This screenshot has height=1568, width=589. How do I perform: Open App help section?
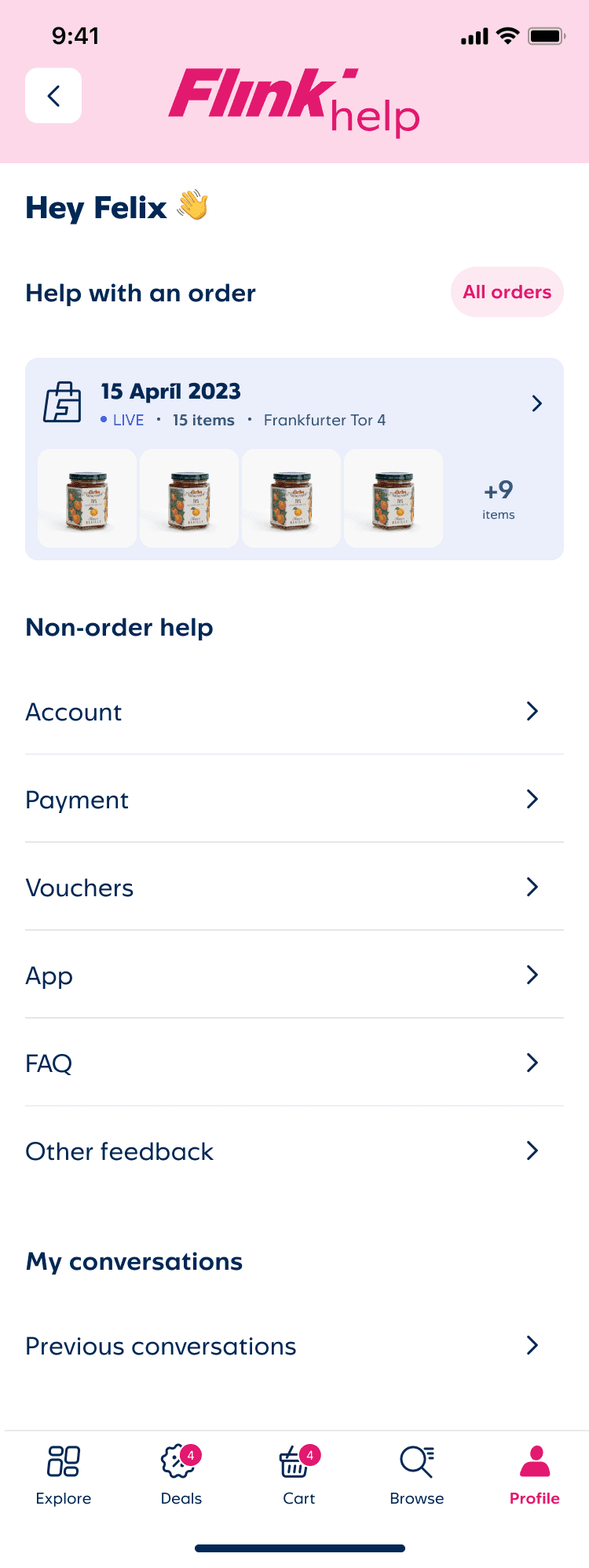click(x=294, y=975)
